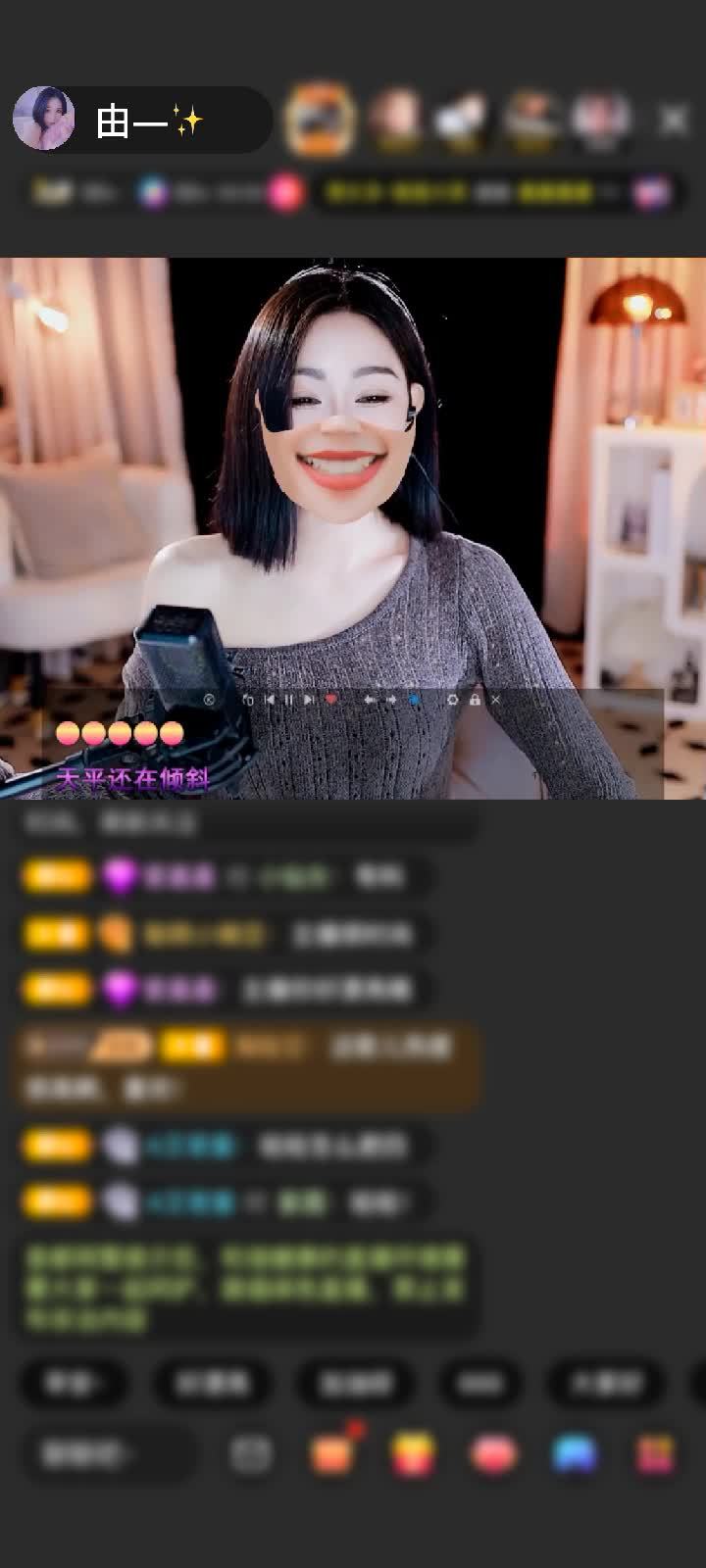The image size is (706, 1568).
Task: Tap the first quick-reply chip above input
Action: 74,1383
